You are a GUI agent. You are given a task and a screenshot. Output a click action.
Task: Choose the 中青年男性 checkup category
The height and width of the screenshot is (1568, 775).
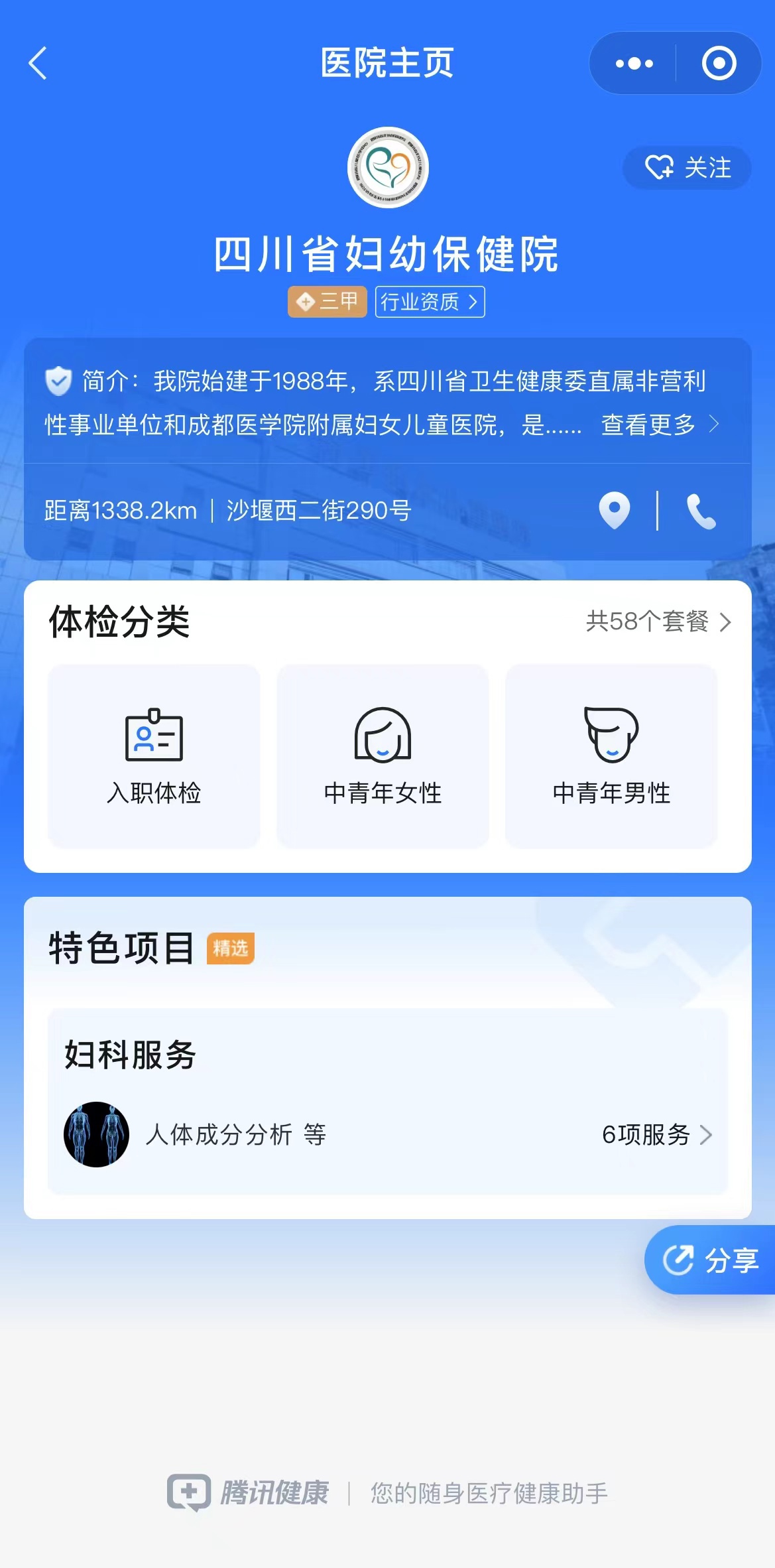tap(611, 756)
